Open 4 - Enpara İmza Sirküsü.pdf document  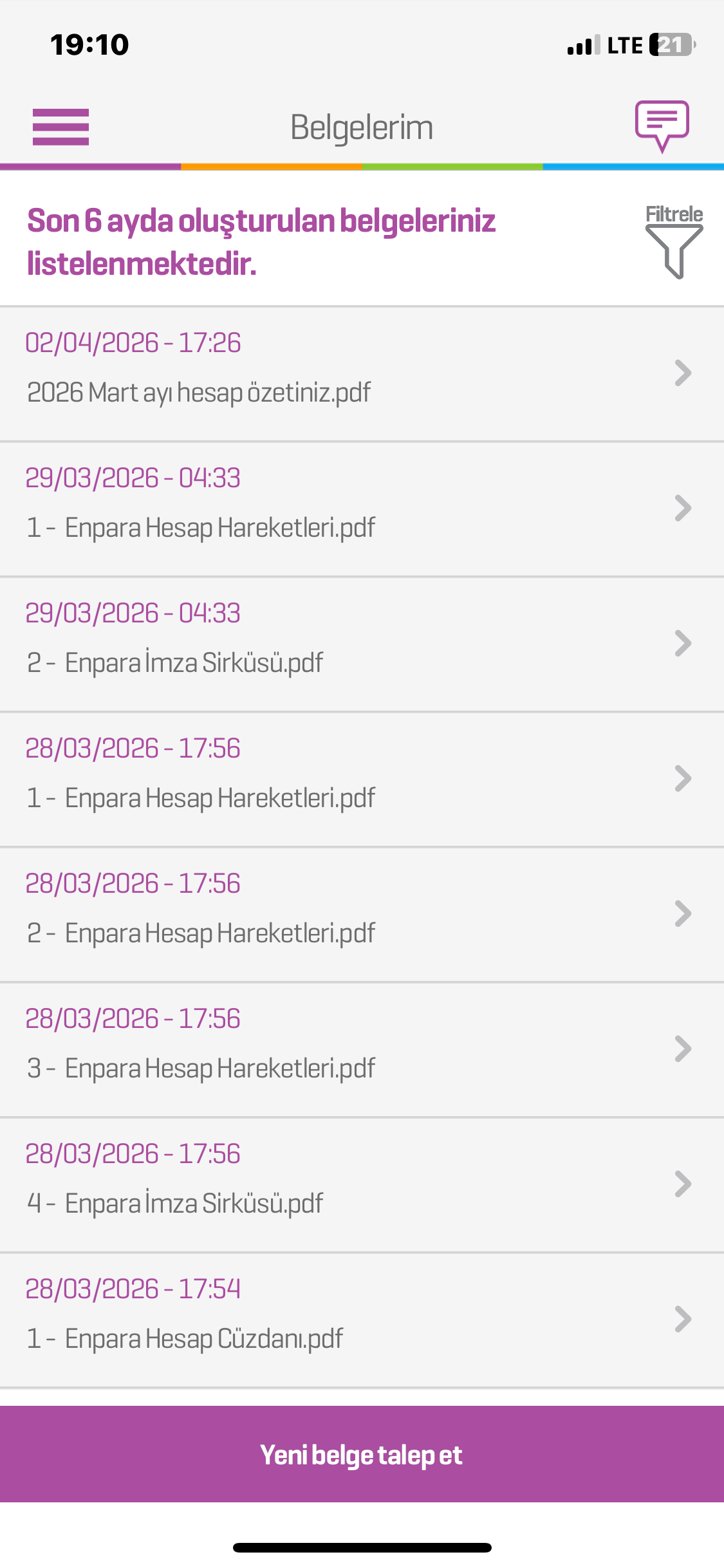tap(362, 1185)
